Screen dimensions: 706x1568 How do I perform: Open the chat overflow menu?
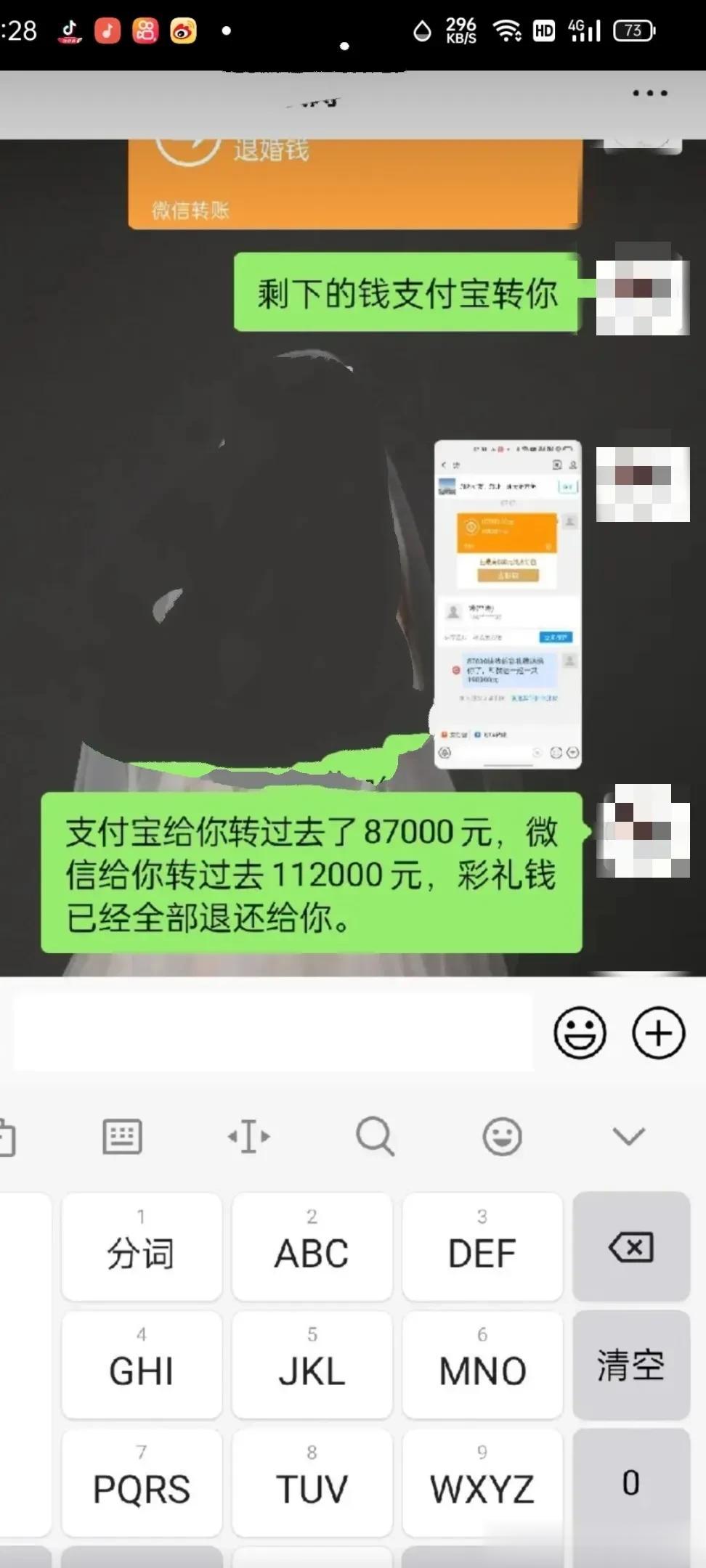(x=649, y=93)
